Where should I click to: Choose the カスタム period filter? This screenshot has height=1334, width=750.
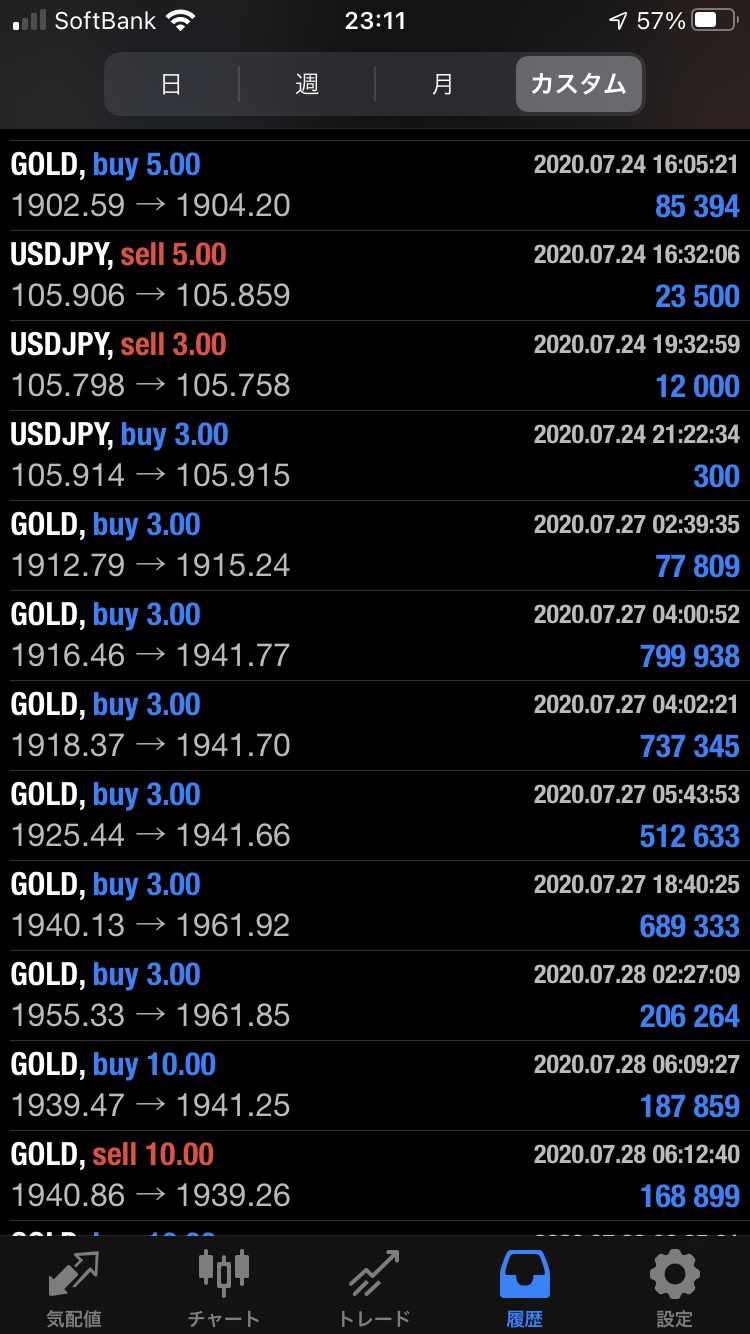579,84
